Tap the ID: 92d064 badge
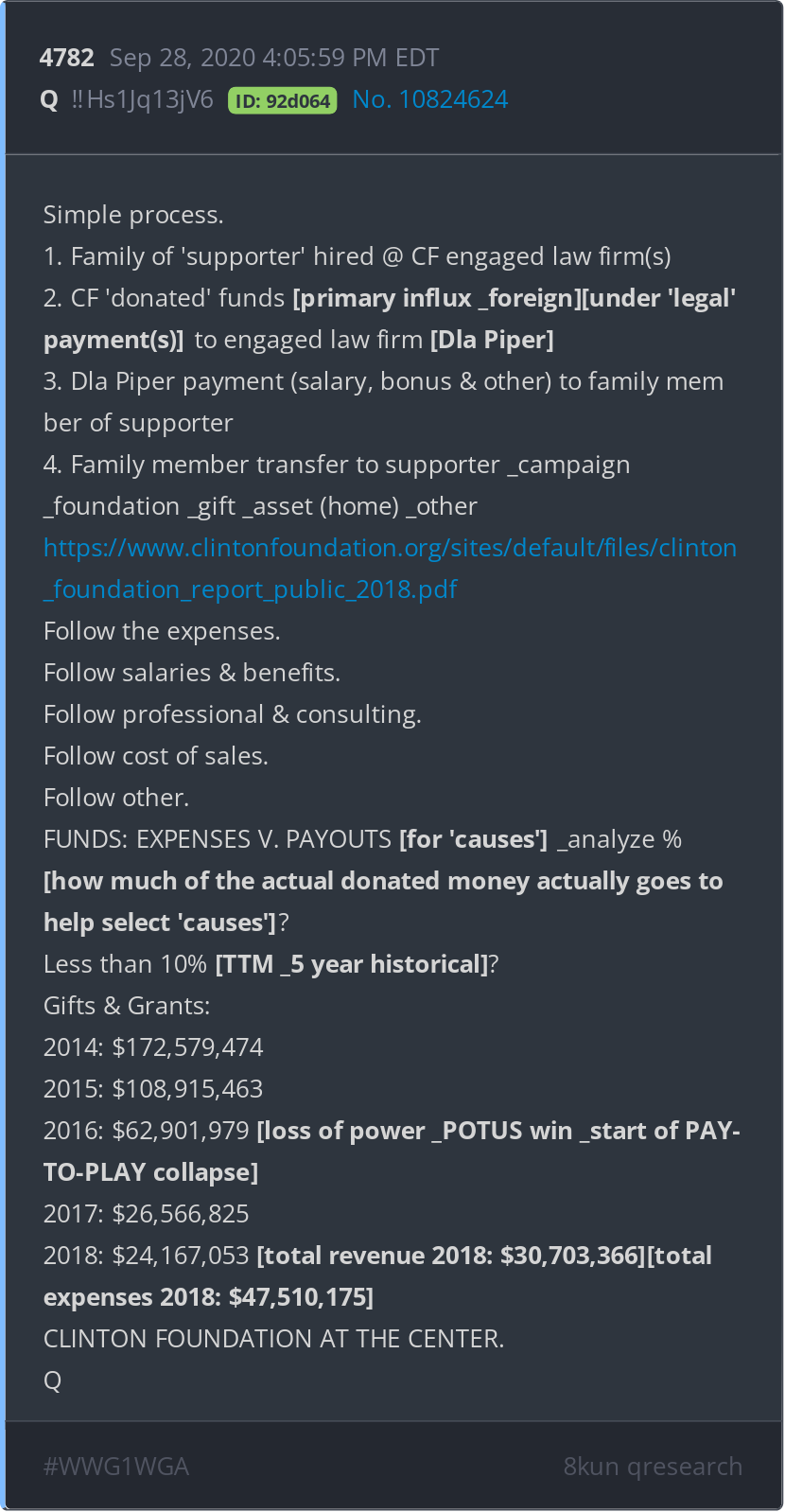The height and width of the screenshot is (1512, 785). tap(283, 100)
